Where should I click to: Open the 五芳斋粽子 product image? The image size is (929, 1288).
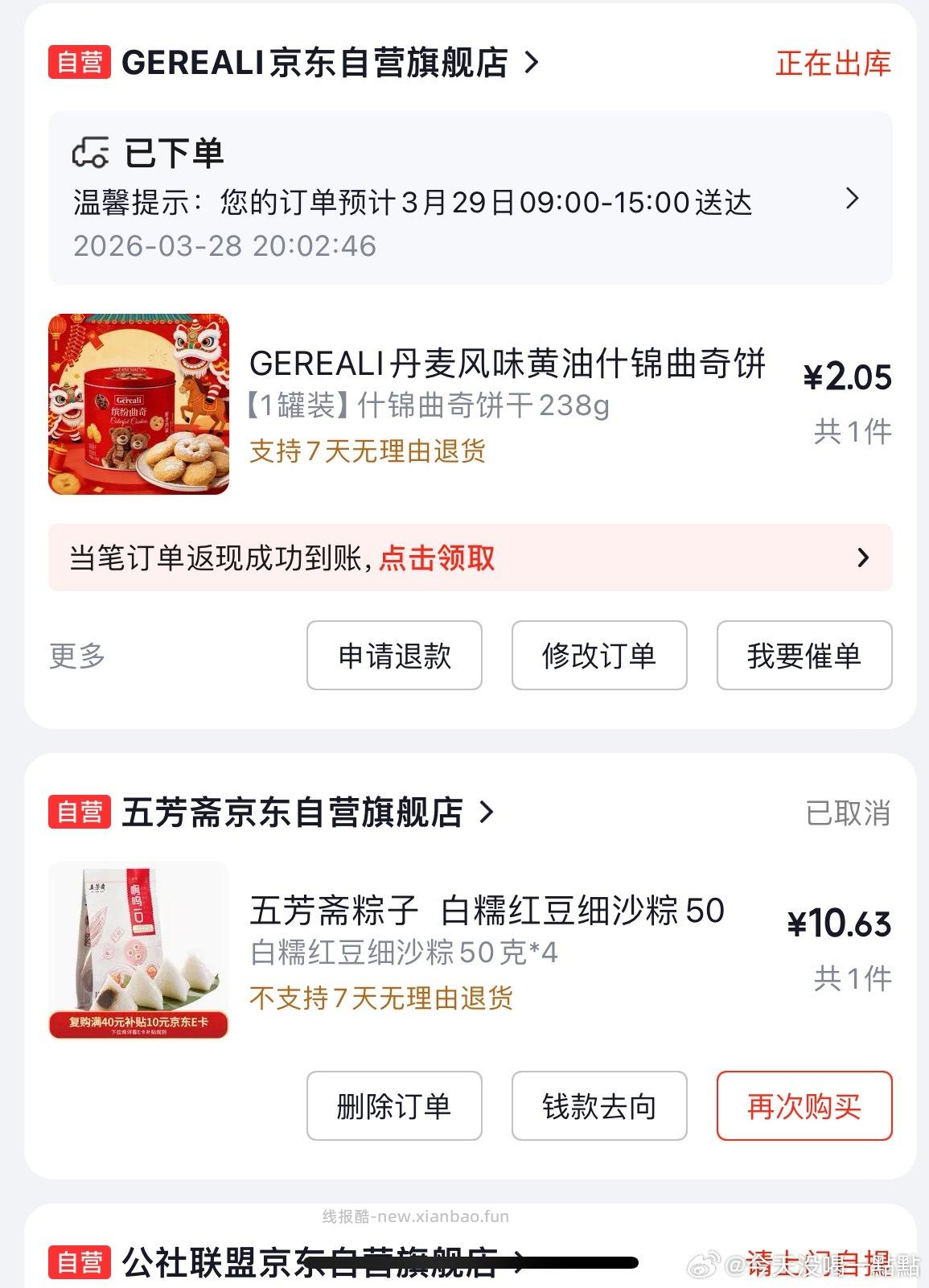click(138, 950)
